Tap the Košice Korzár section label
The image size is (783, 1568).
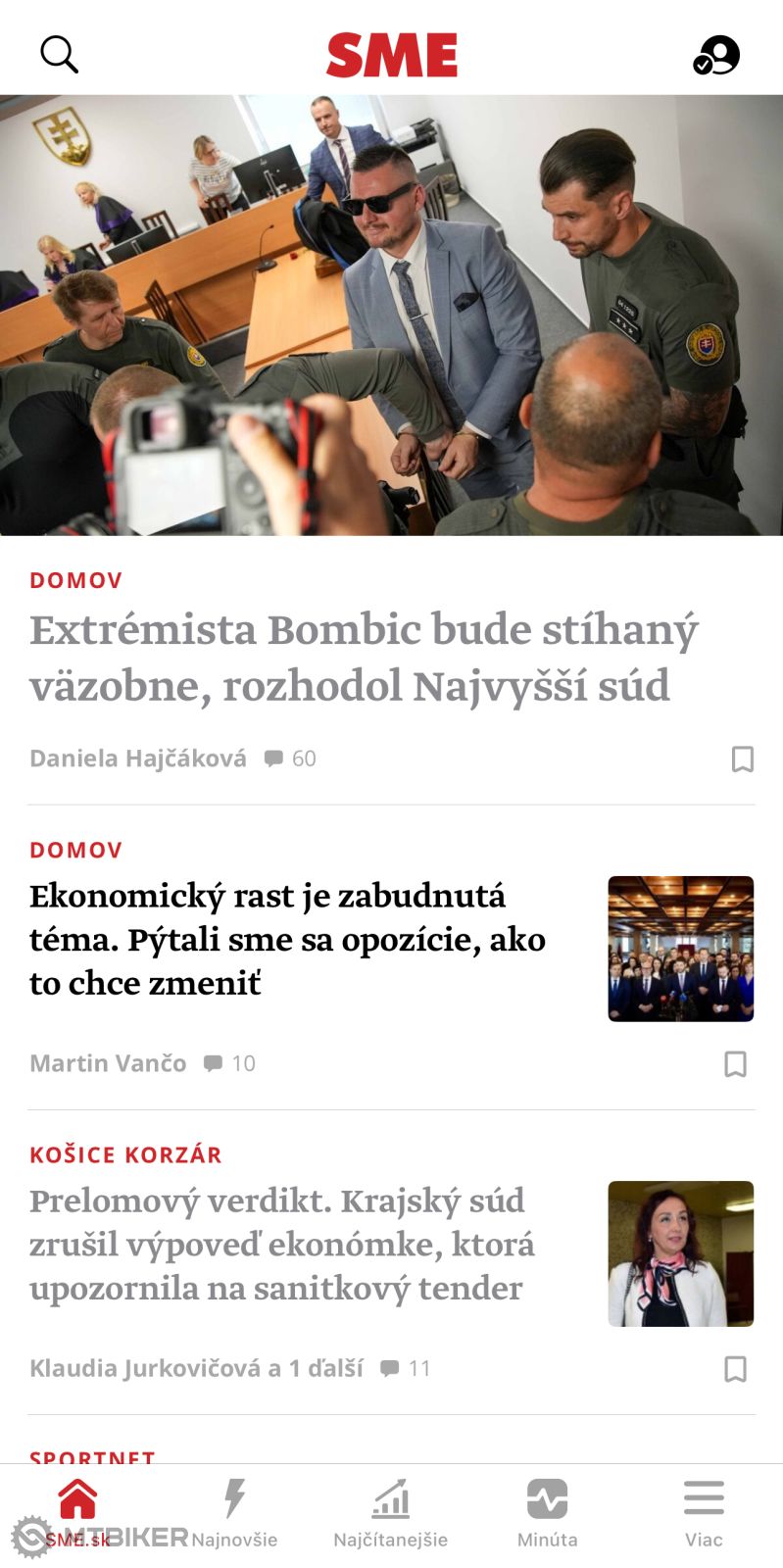coord(125,1154)
